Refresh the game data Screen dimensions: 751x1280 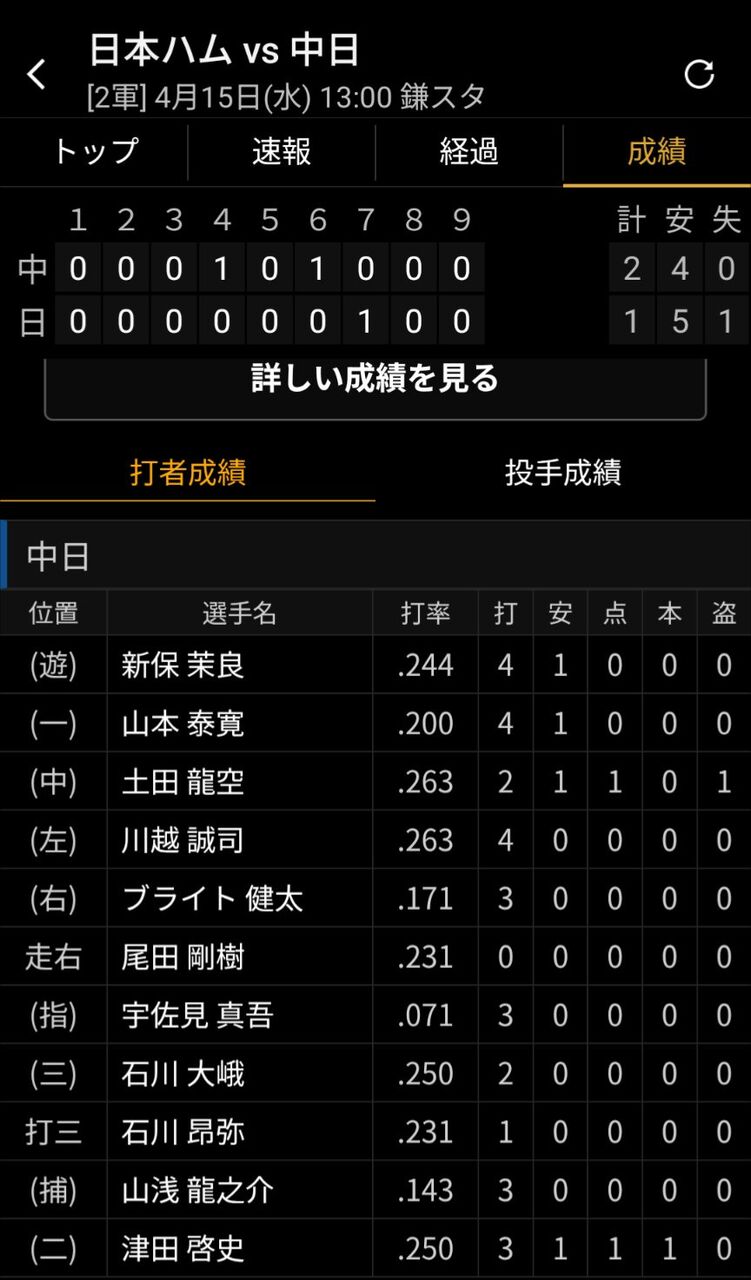pyautogui.click(x=698, y=74)
